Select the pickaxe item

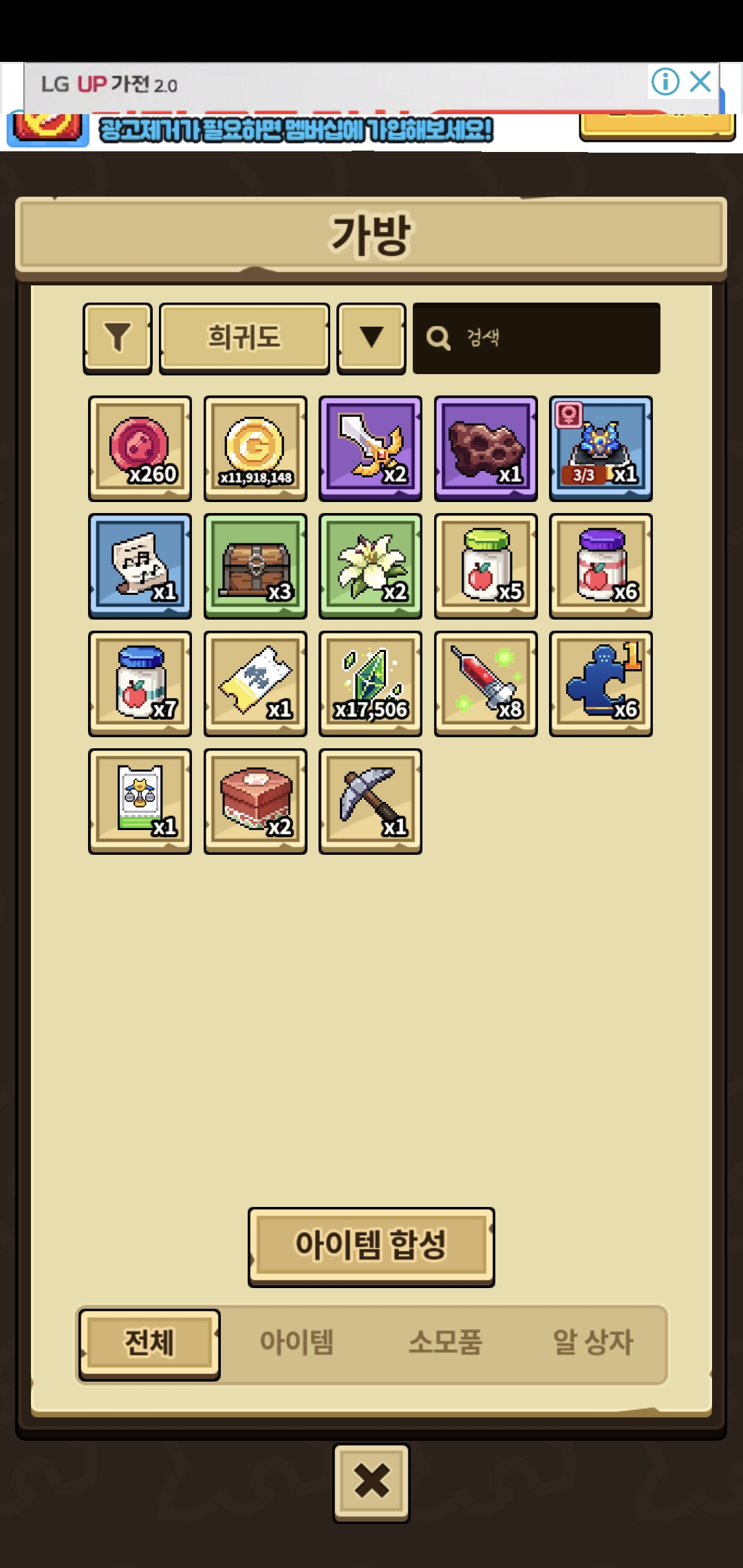[x=371, y=801]
